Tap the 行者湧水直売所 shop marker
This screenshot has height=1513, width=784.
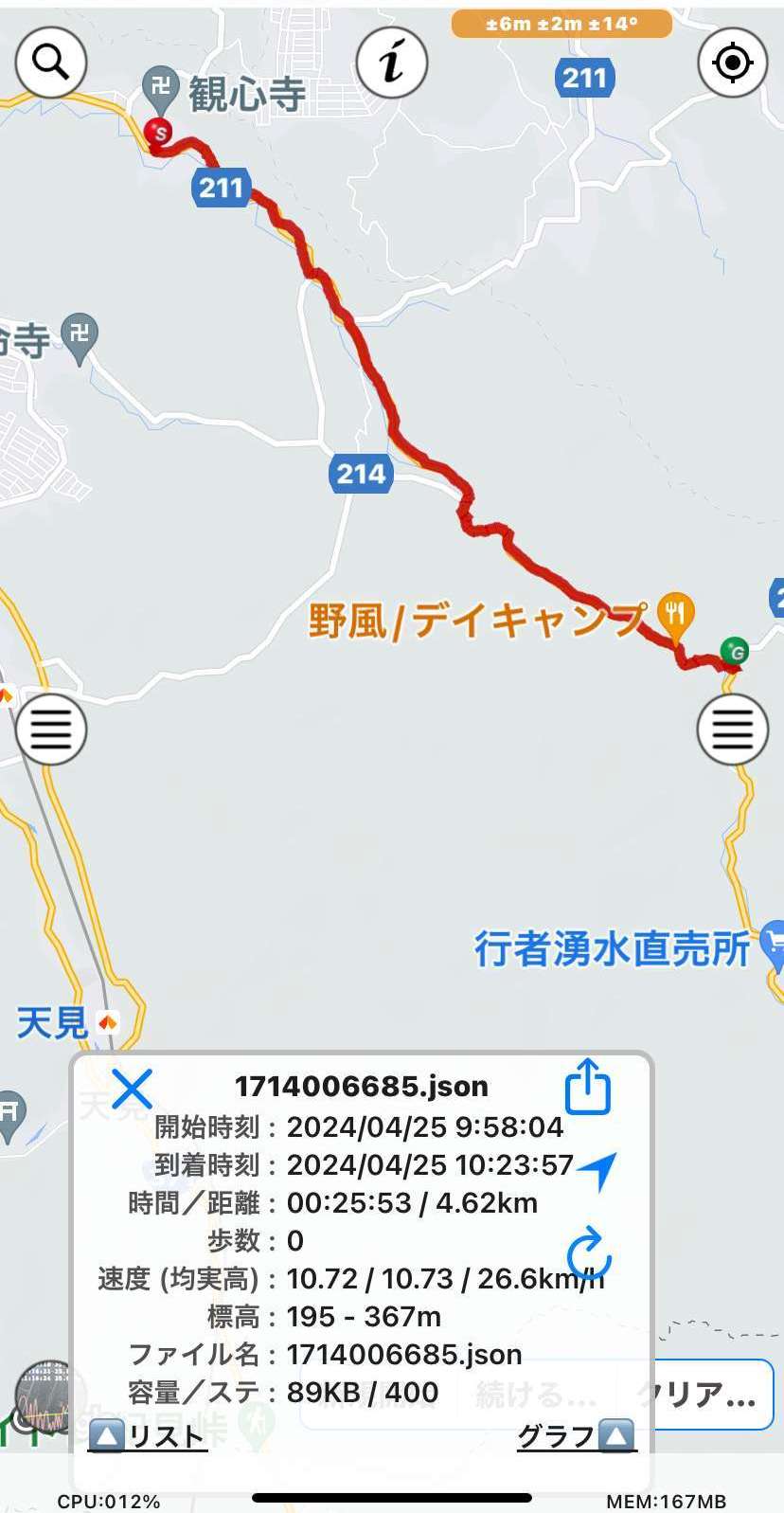pyautogui.click(x=774, y=944)
